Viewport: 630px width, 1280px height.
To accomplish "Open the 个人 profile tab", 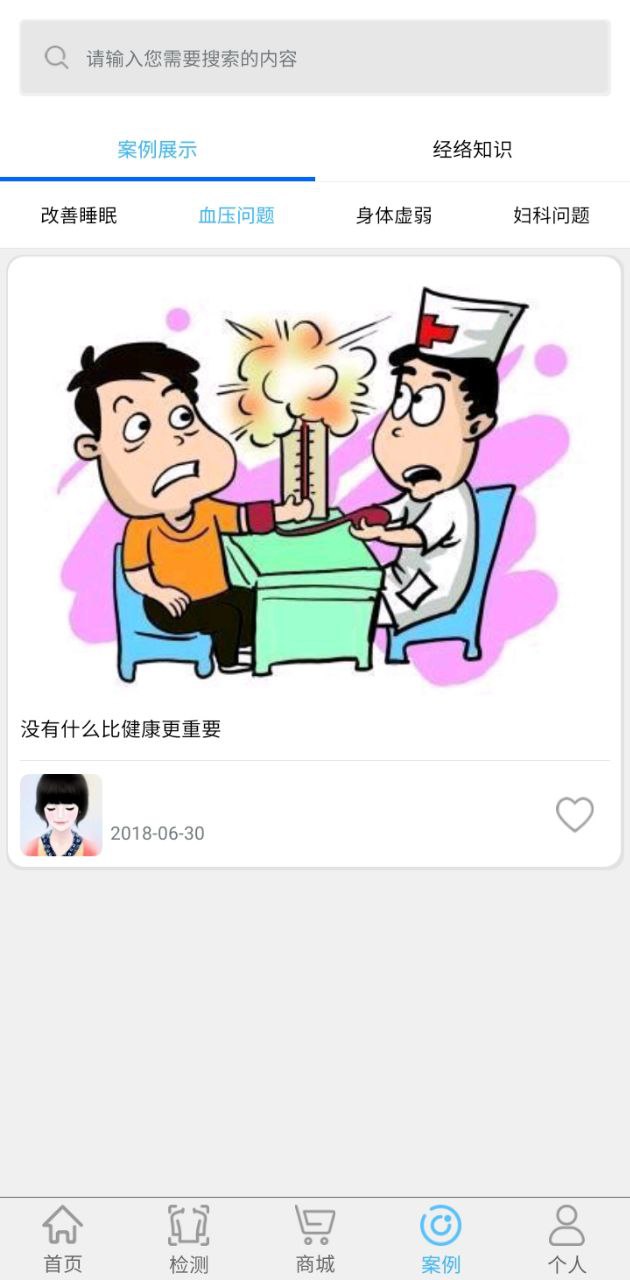I will pyautogui.click(x=567, y=1239).
